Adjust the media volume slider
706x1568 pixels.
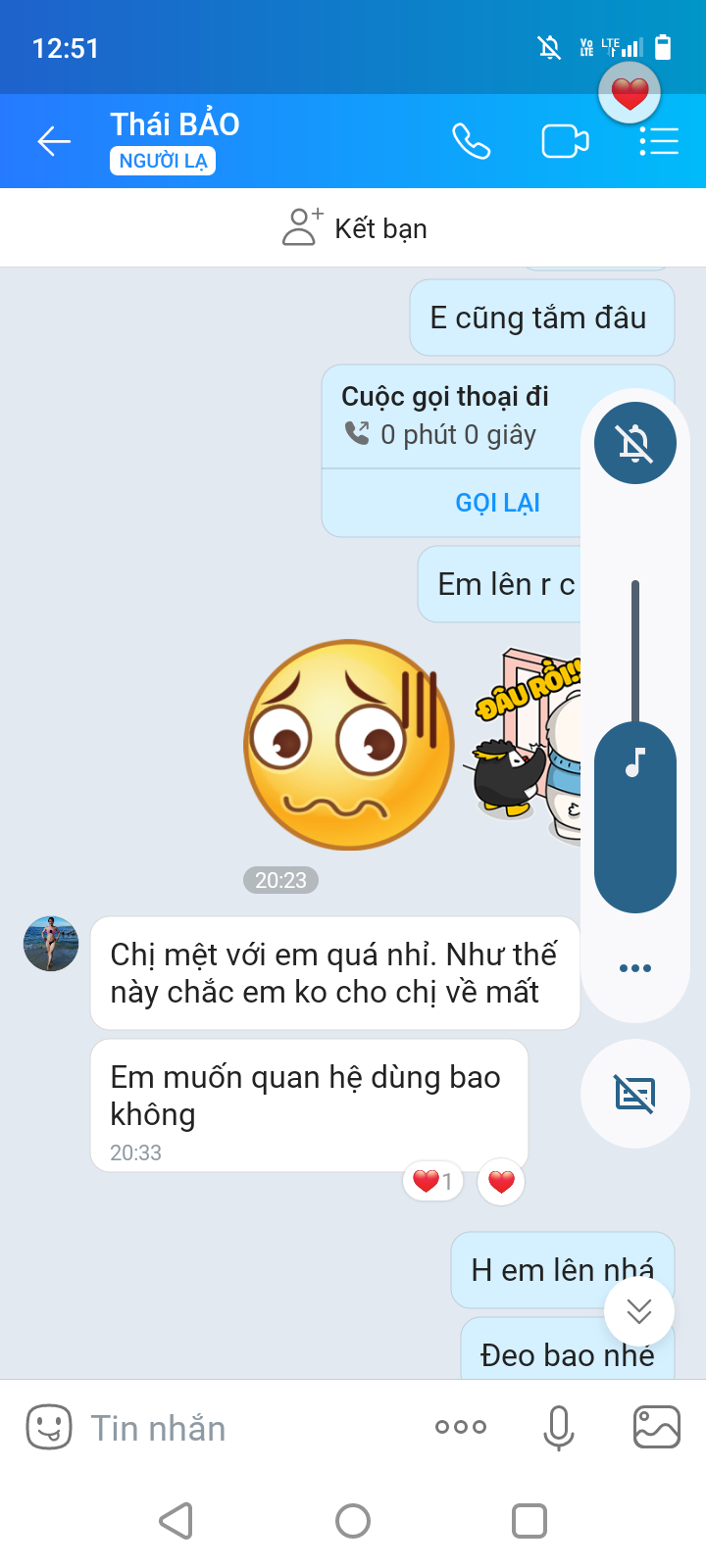coord(635,747)
